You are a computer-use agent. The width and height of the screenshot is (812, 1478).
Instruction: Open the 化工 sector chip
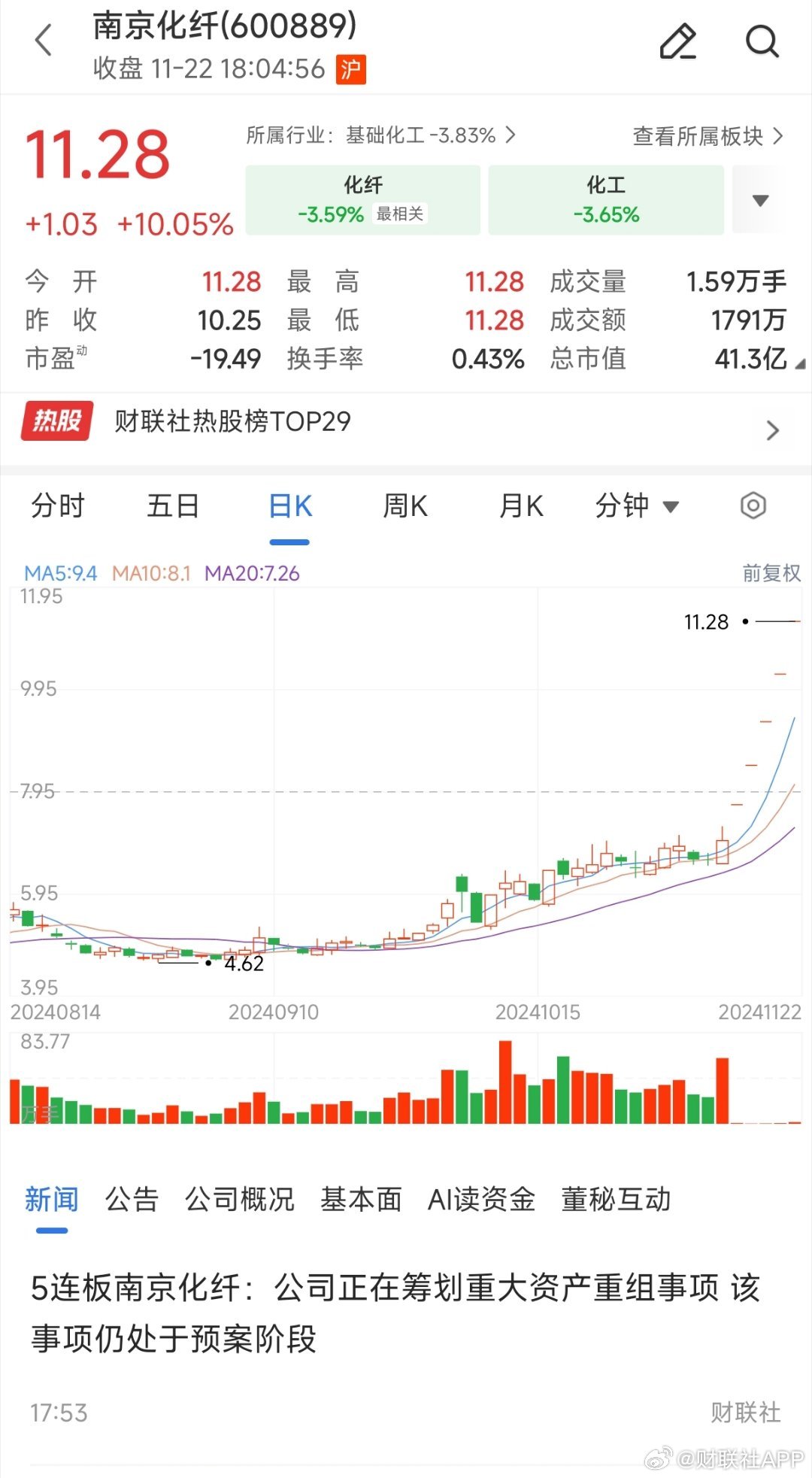606,200
